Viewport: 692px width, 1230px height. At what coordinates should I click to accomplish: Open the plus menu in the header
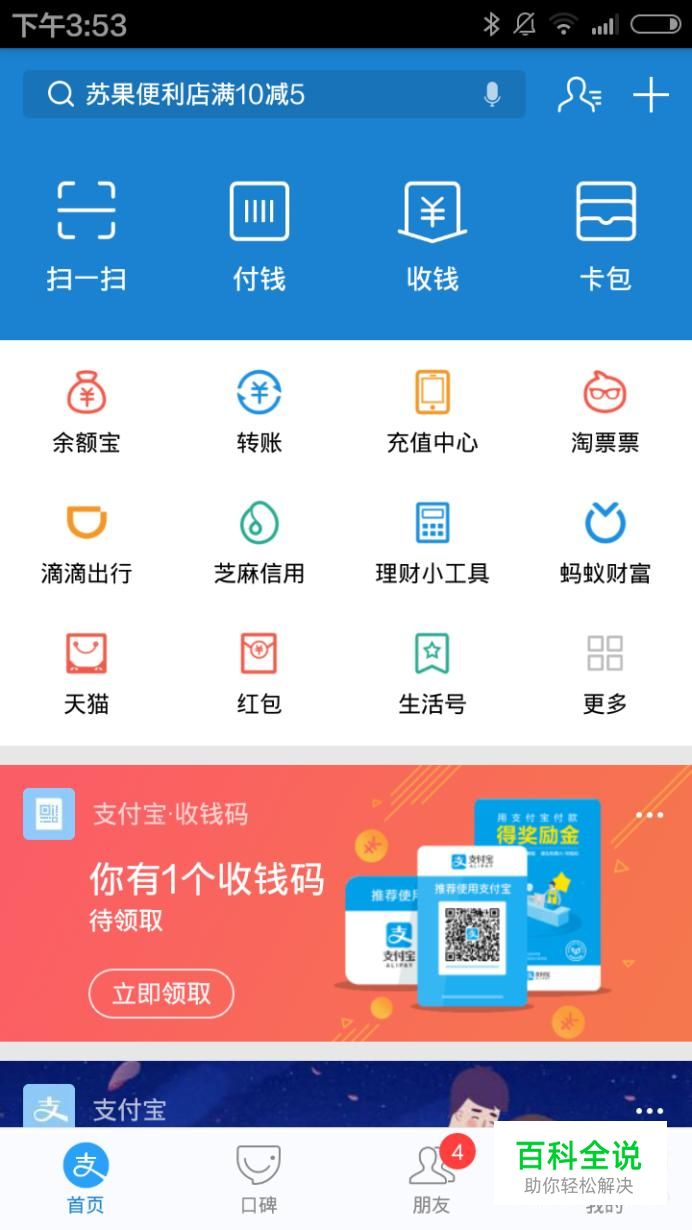[x=651, y=95]
